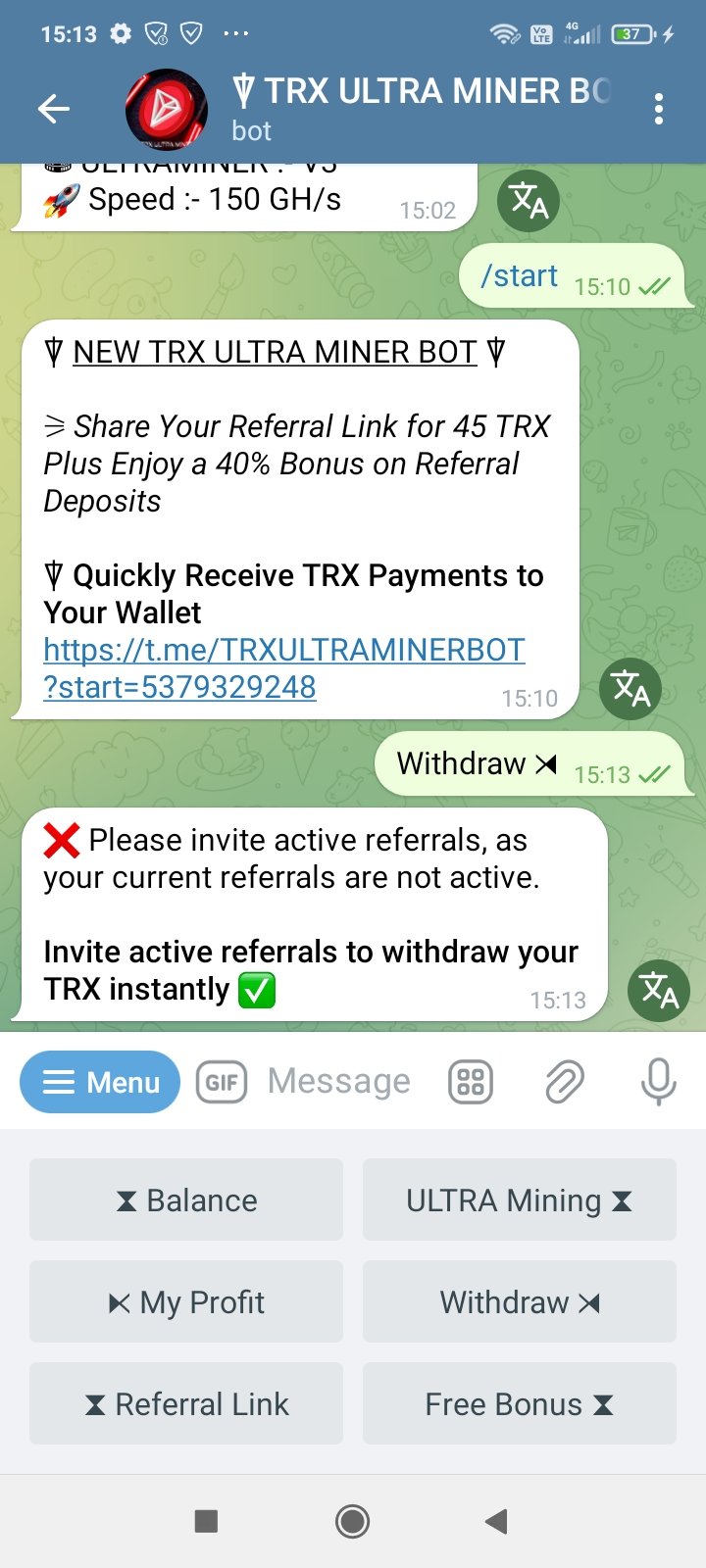The height and width of the screenshot is (1568, 706).
Task: Open the three-dot overflow menu
Action: pos(659,110)
